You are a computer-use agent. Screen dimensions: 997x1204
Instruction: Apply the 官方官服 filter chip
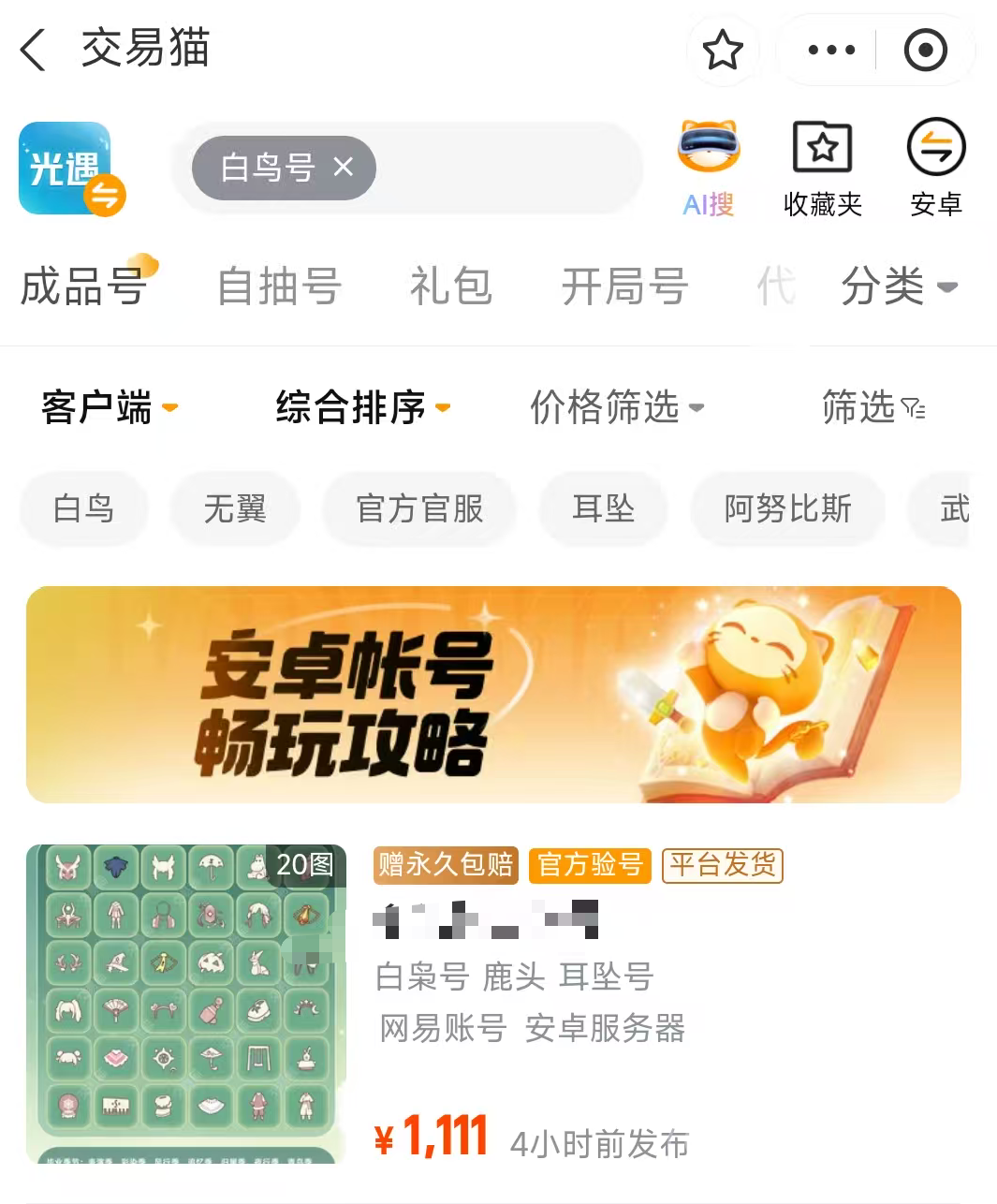coord(419,508)
